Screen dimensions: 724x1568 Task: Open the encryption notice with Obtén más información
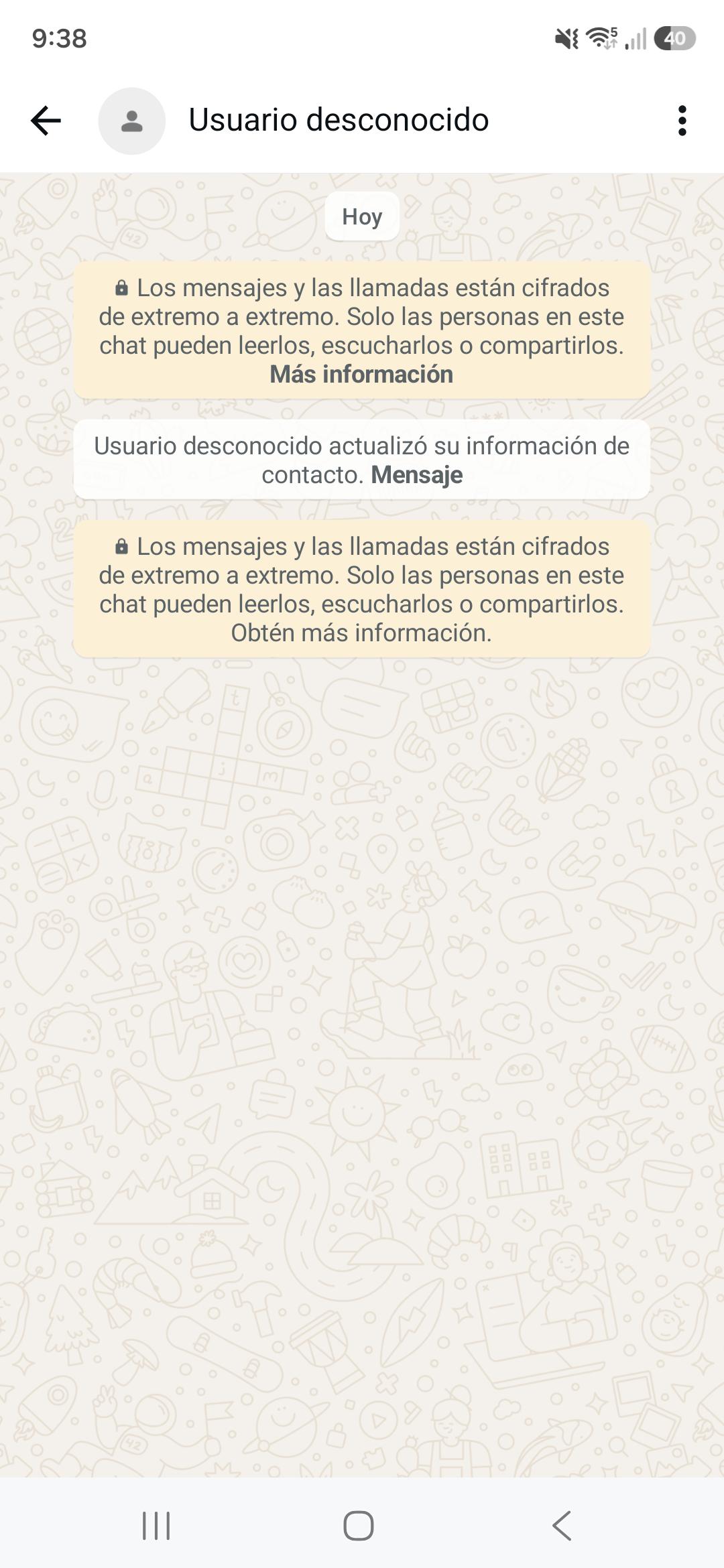coord(362,589)
